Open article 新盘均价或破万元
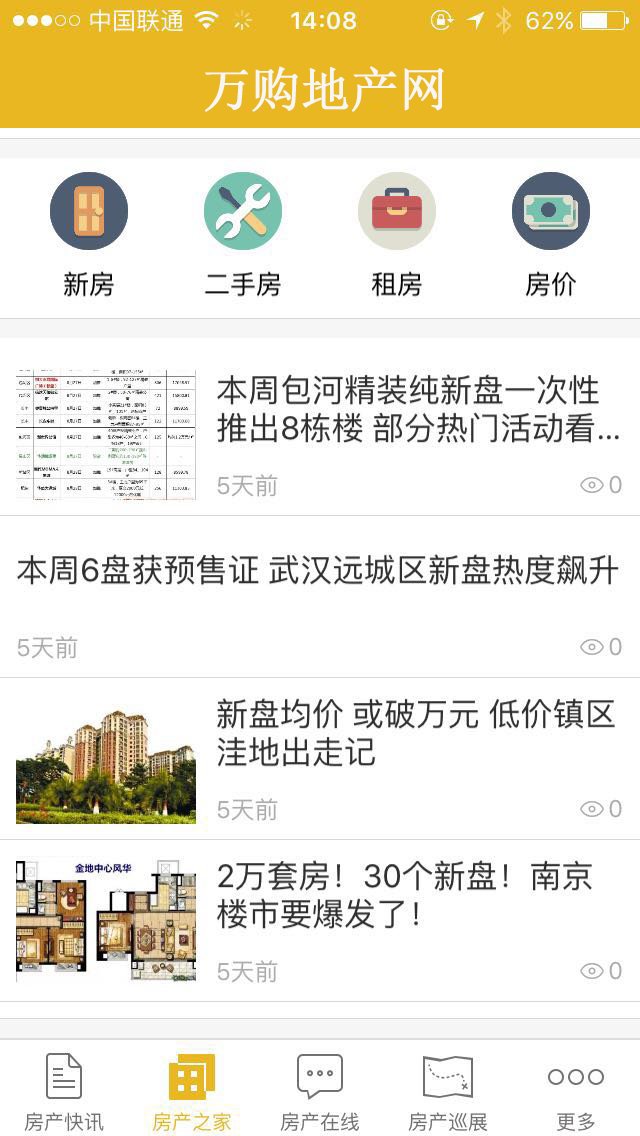 click(416, 733)
